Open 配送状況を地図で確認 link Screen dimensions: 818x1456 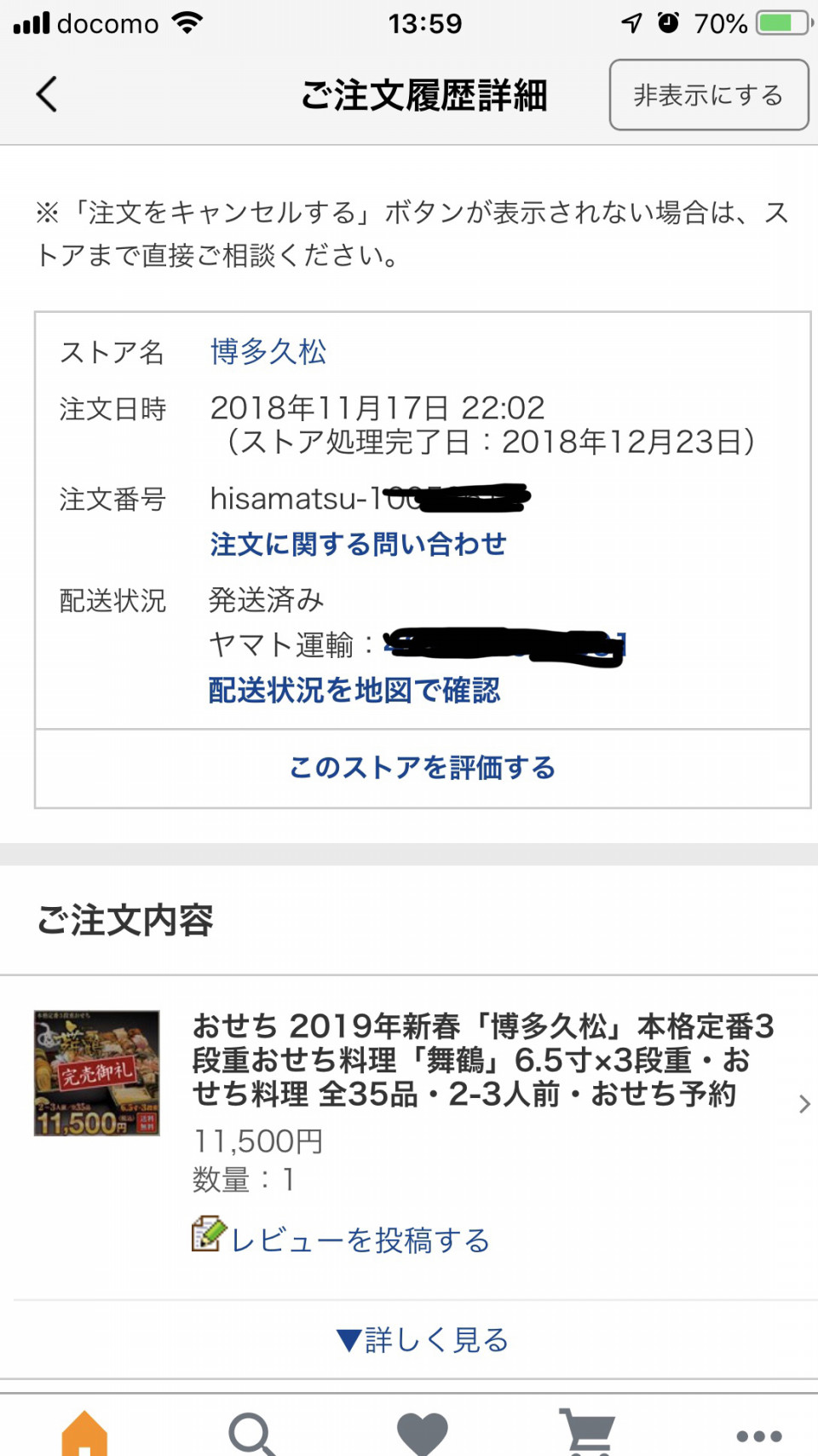click(354, 690)
